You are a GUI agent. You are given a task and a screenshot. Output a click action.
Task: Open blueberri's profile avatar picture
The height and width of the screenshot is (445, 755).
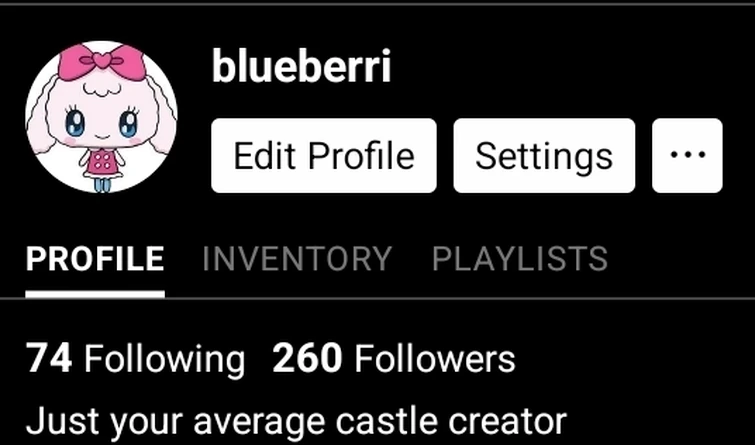click(101, 117)
